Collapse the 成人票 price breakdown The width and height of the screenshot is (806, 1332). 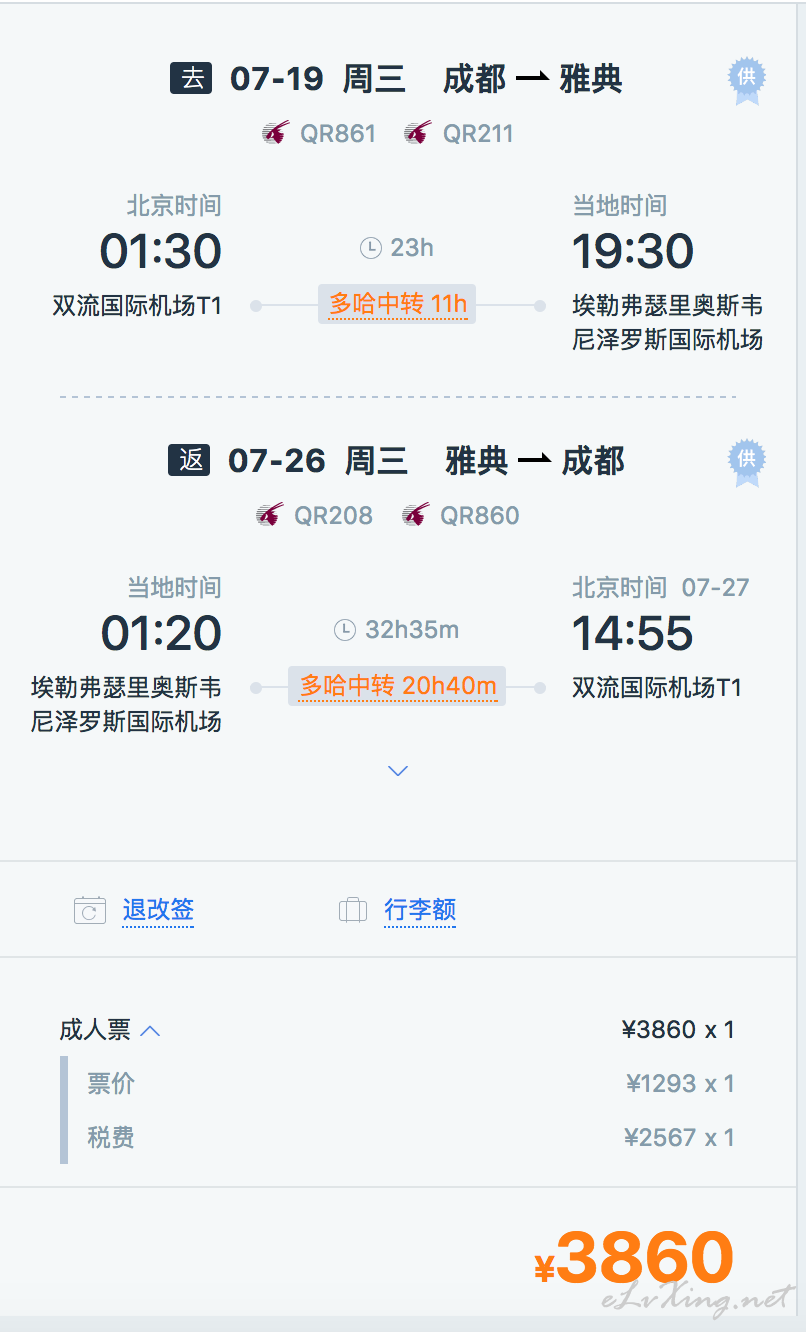[110, 1029]
